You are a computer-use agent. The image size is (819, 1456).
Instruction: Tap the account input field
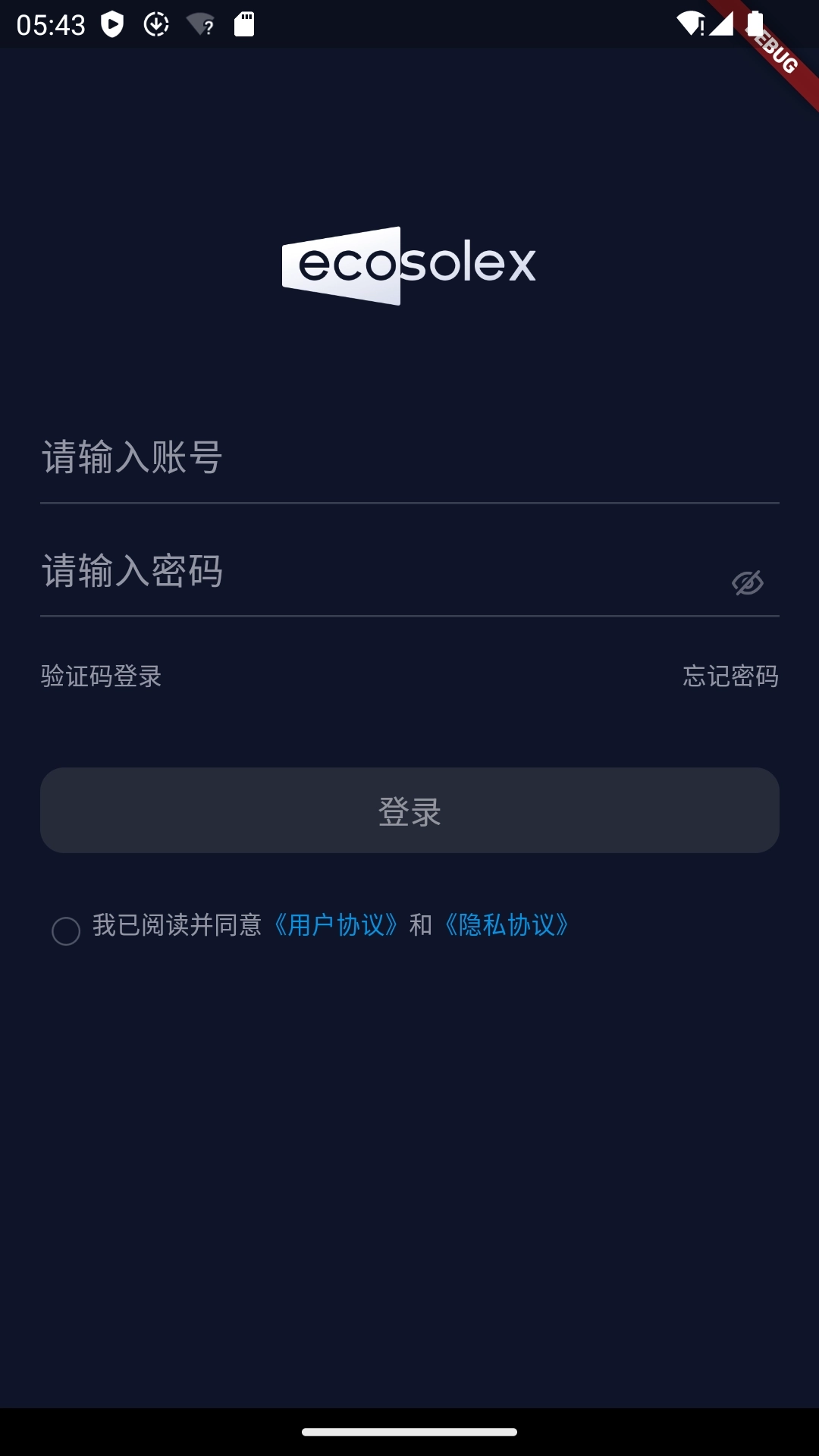409,458
